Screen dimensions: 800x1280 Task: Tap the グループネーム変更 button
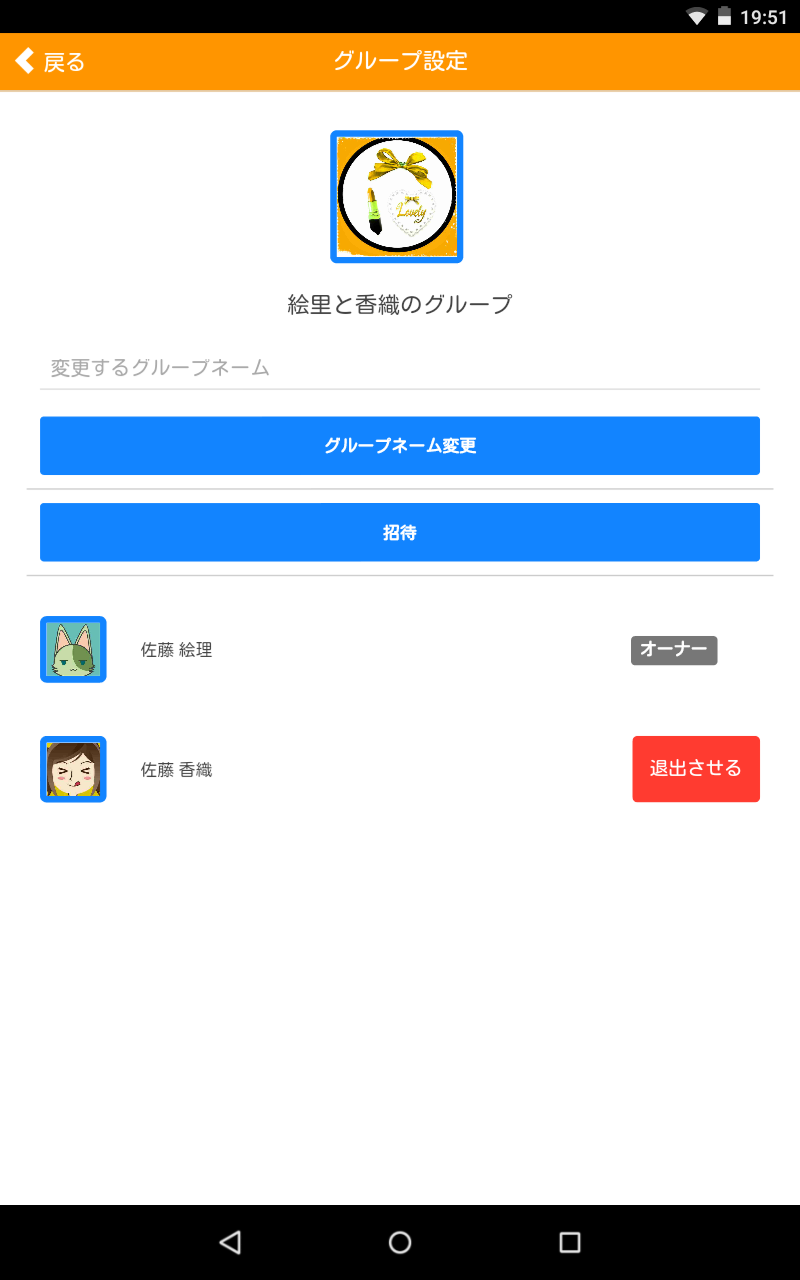pos(400,446)
